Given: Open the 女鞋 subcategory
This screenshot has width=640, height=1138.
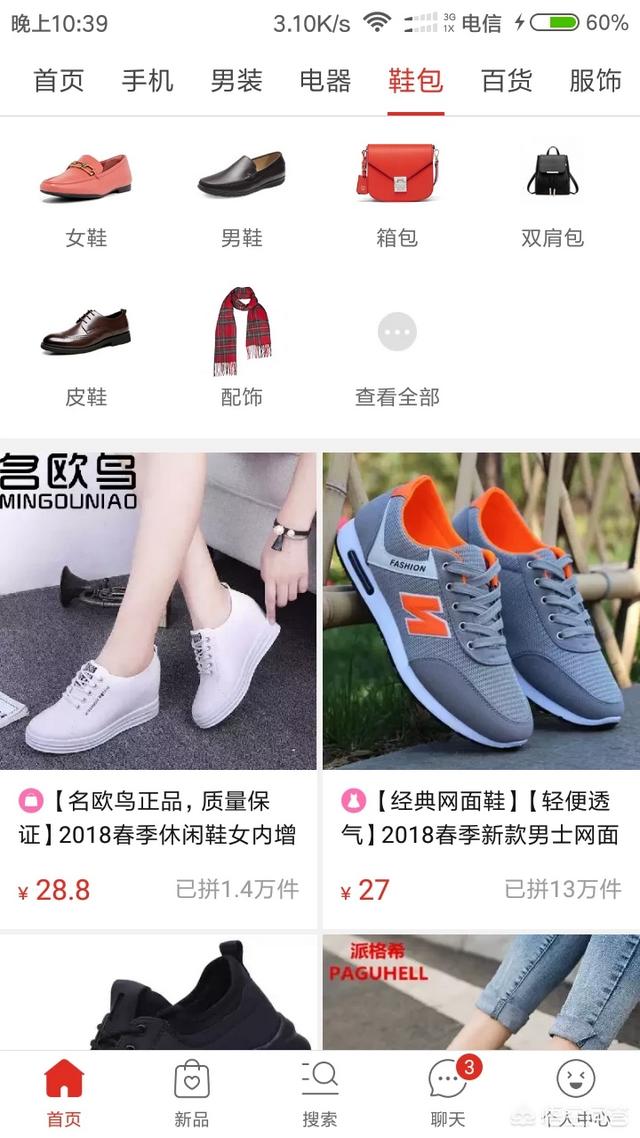Looking at the screenshot, I should click(x=86, y=195).
